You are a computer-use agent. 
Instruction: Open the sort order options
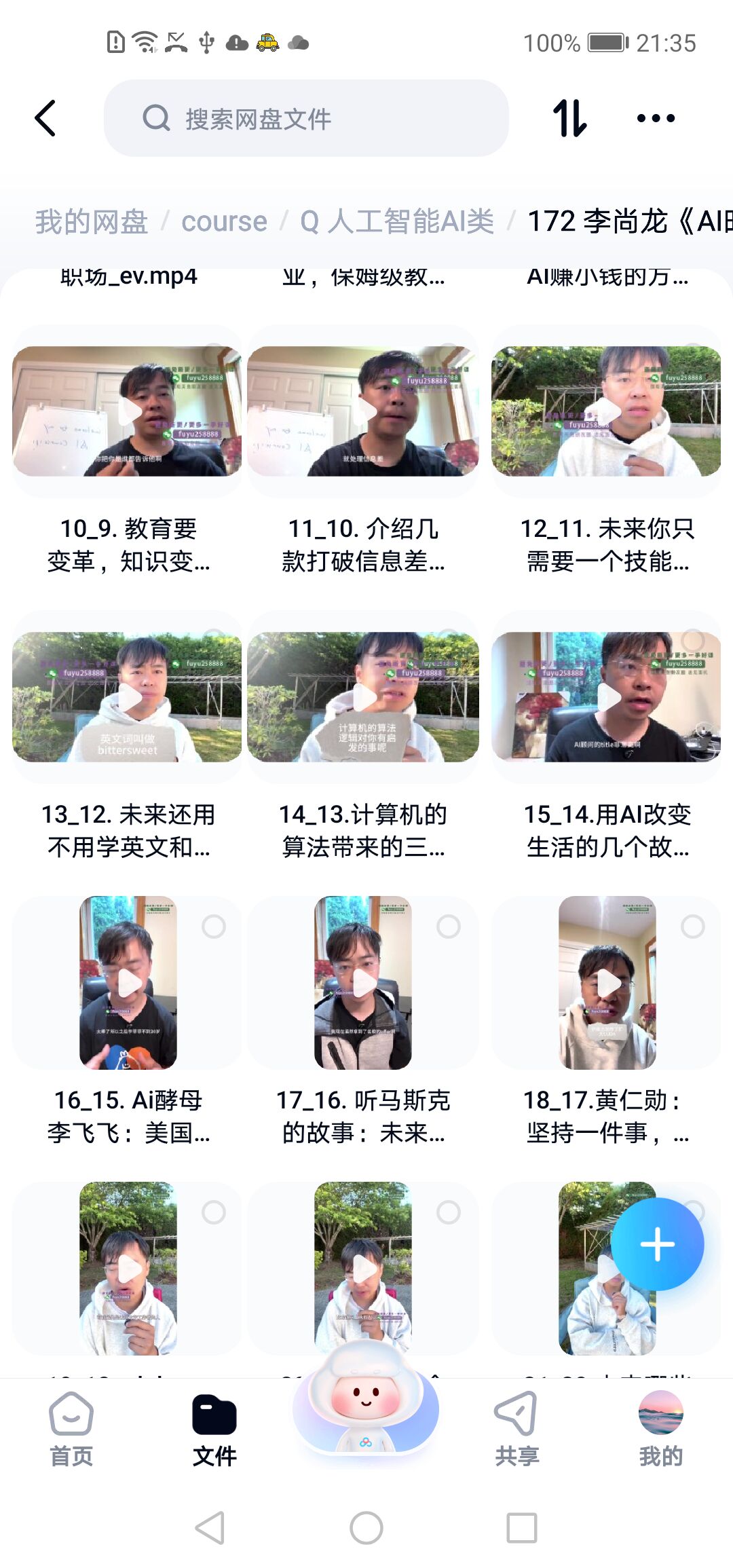point(569,119)
